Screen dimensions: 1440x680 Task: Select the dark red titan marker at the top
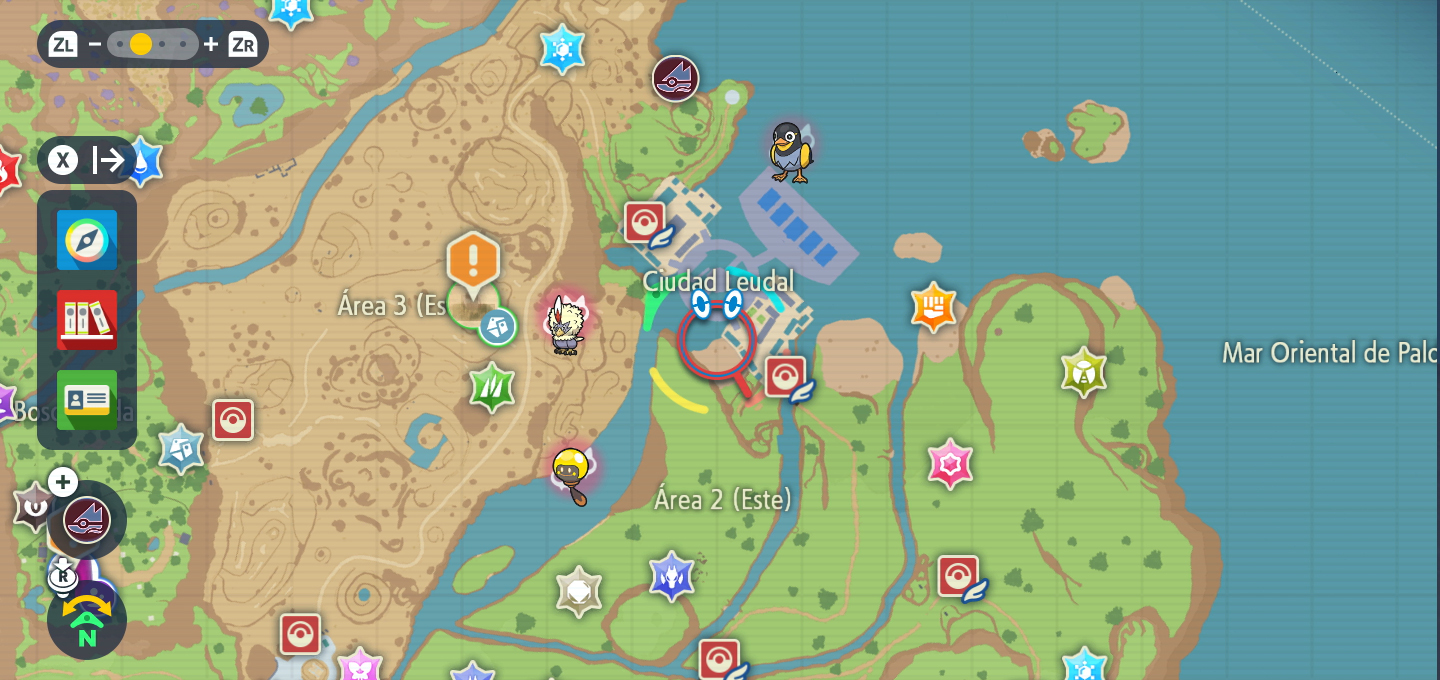(675, 78)
